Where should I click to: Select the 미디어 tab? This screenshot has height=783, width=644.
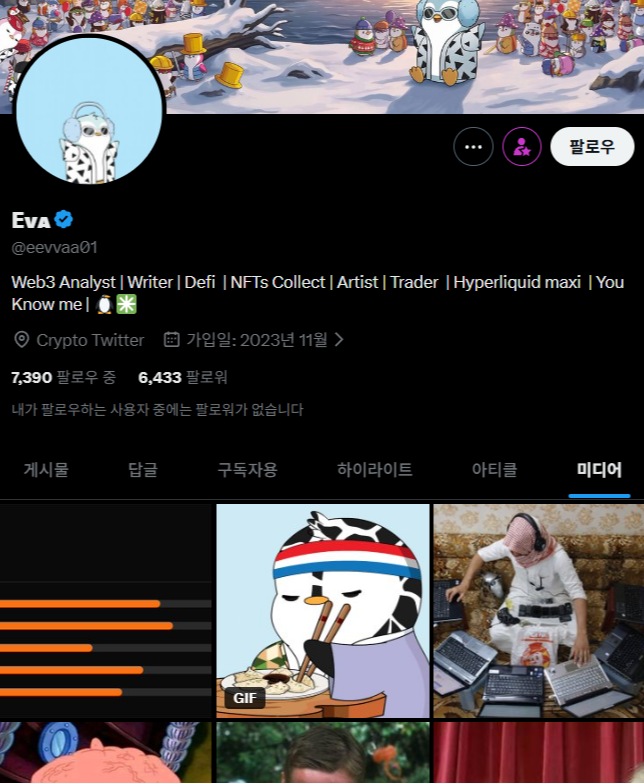[x=599, y=469]
